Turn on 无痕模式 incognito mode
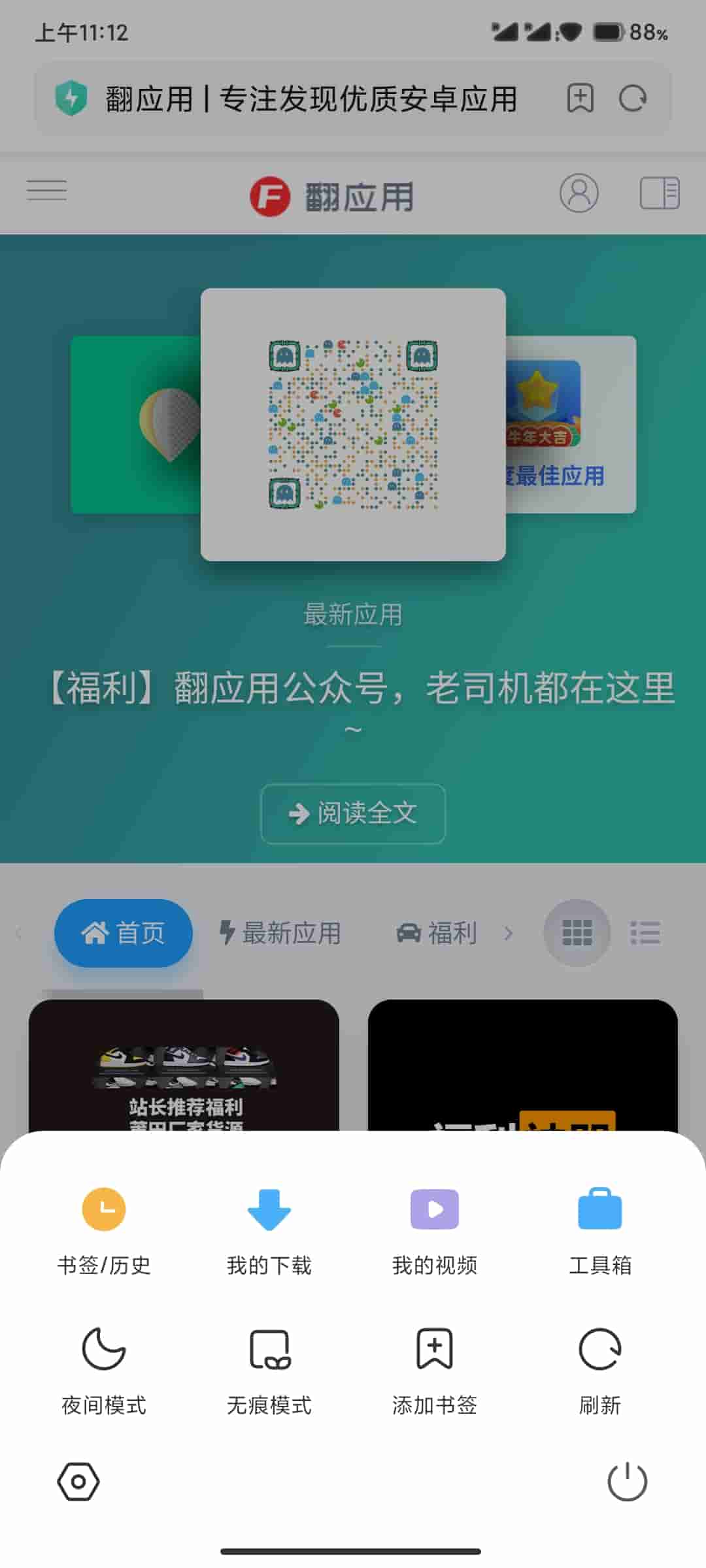The image size is (706, 1568). [x=269, y=1369]
